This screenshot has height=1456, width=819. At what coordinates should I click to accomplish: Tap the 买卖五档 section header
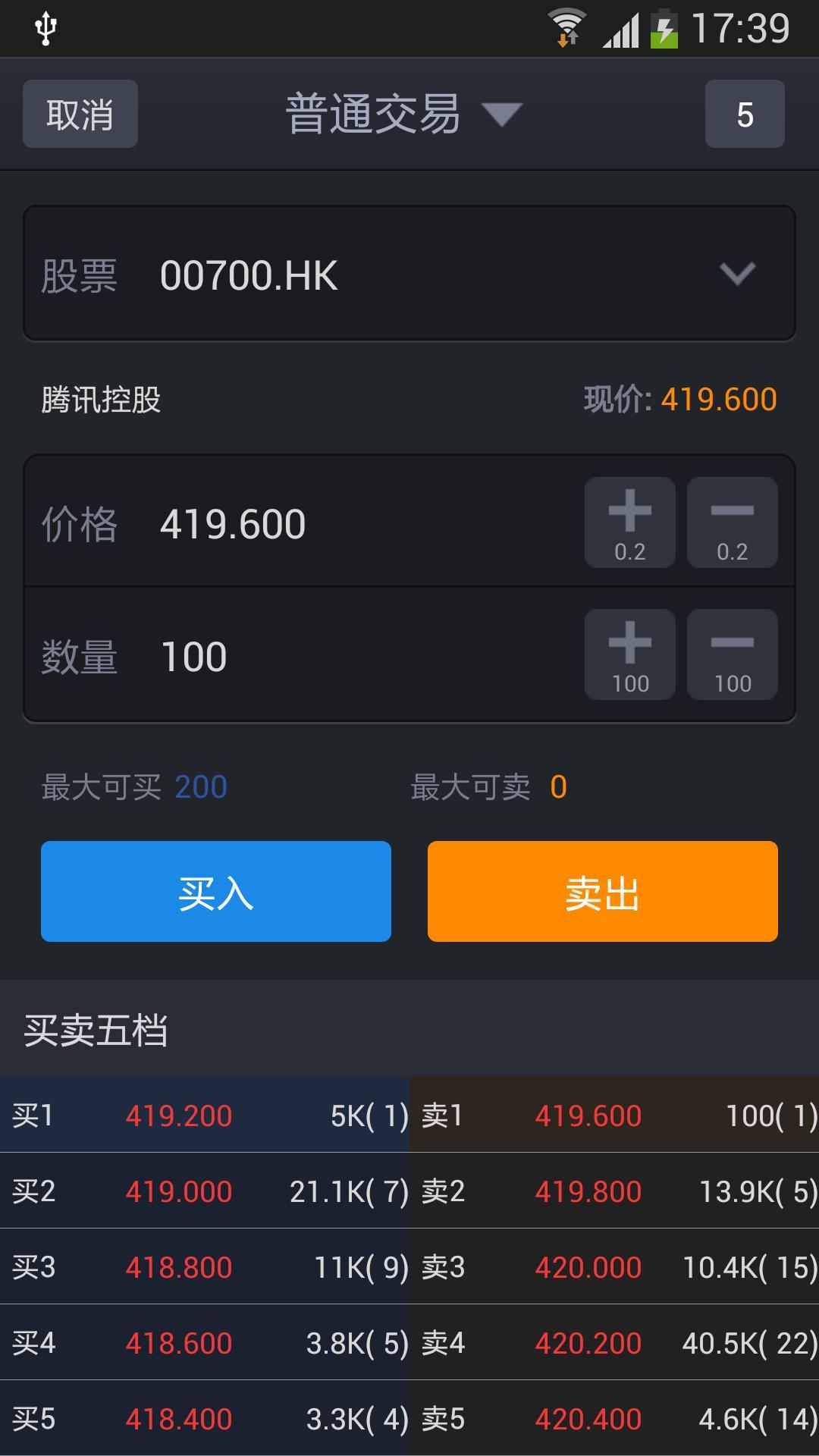[x=95, y=1028]
